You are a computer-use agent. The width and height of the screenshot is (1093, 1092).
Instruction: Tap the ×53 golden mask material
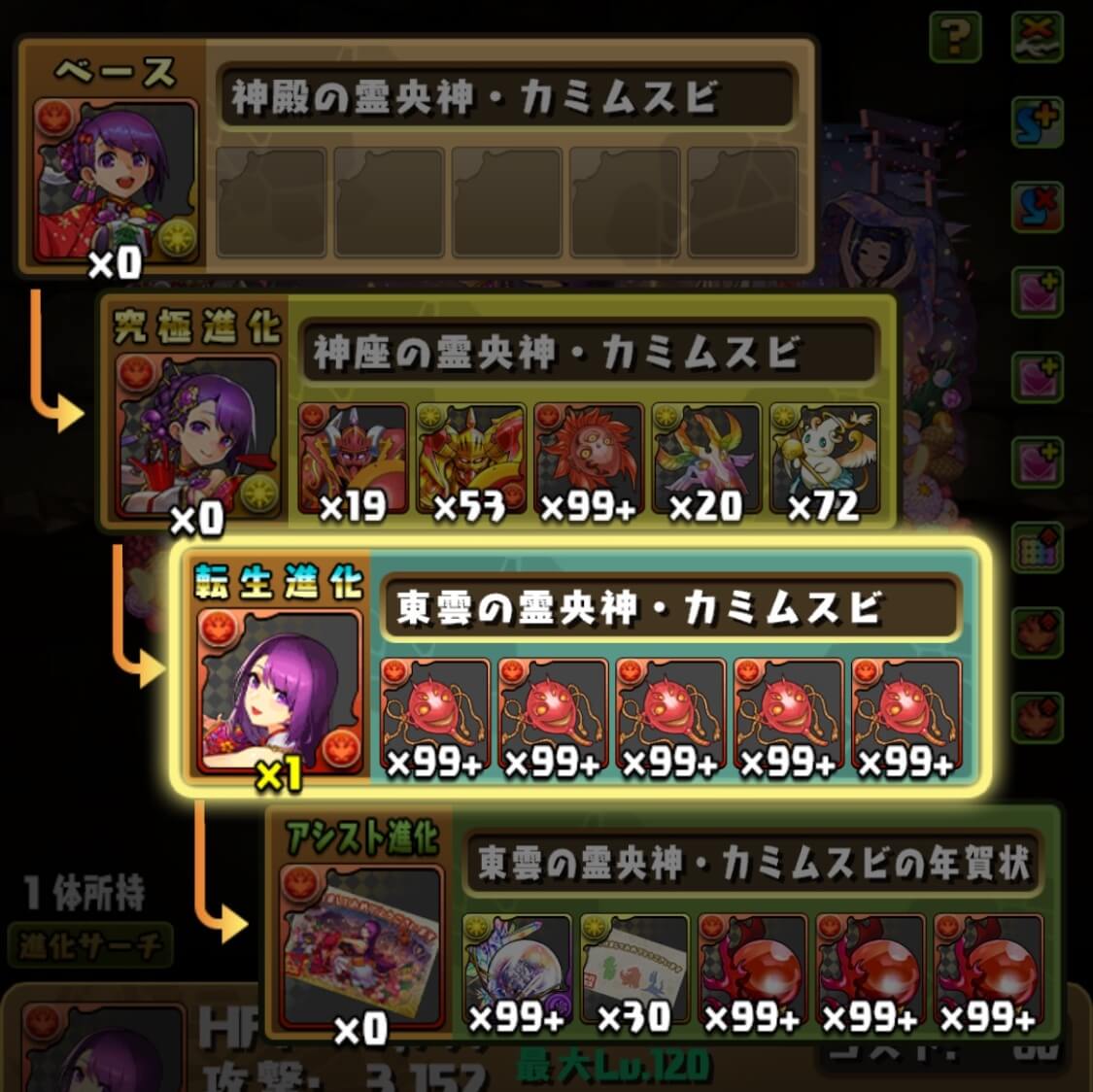click(x=470, y=459)
